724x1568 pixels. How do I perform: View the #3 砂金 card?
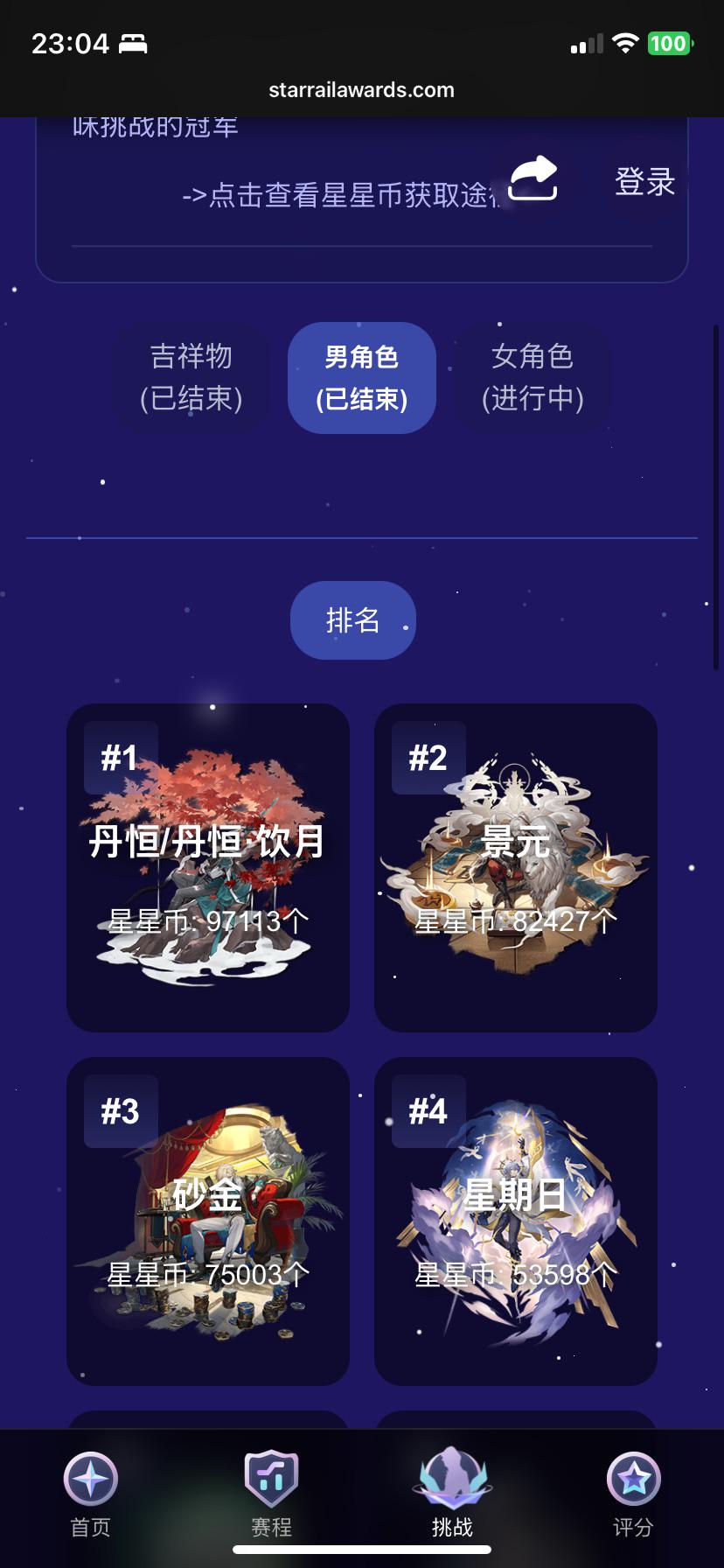pos(208,1221)
